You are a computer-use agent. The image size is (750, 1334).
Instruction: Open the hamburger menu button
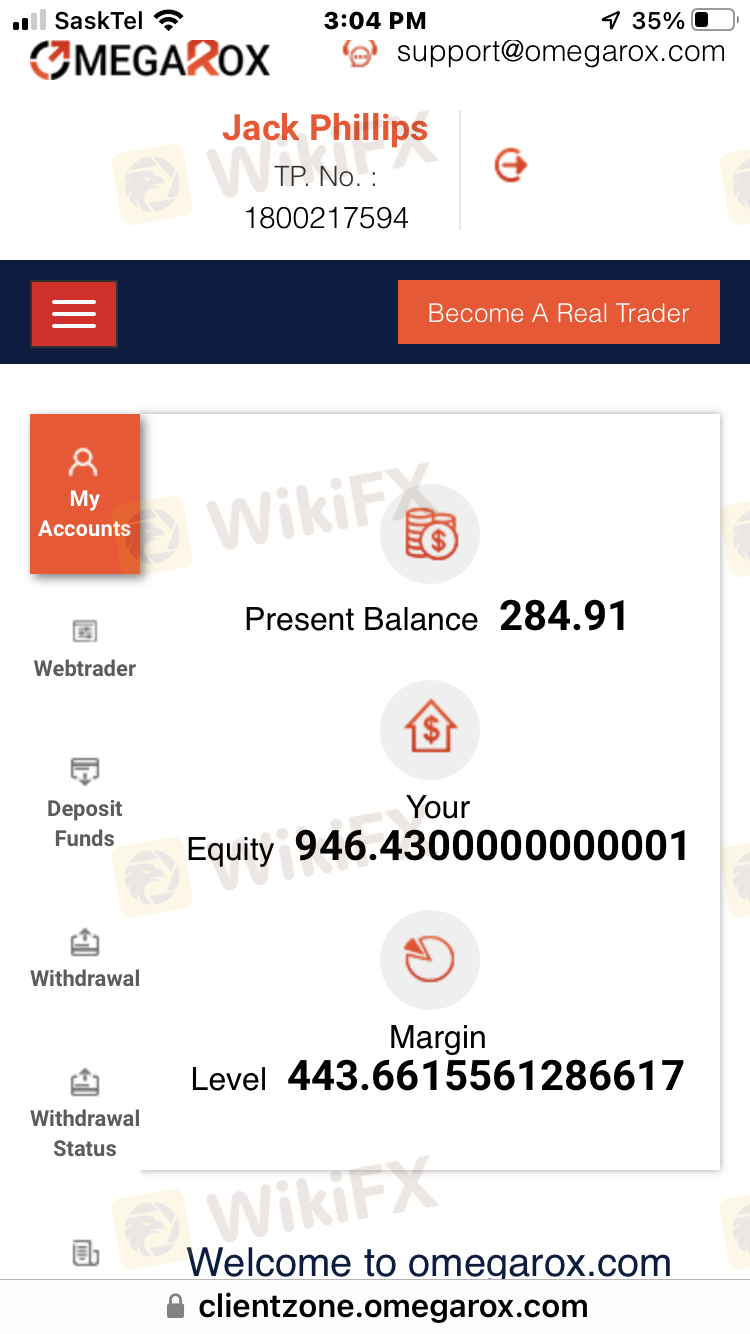click(74, 314)
